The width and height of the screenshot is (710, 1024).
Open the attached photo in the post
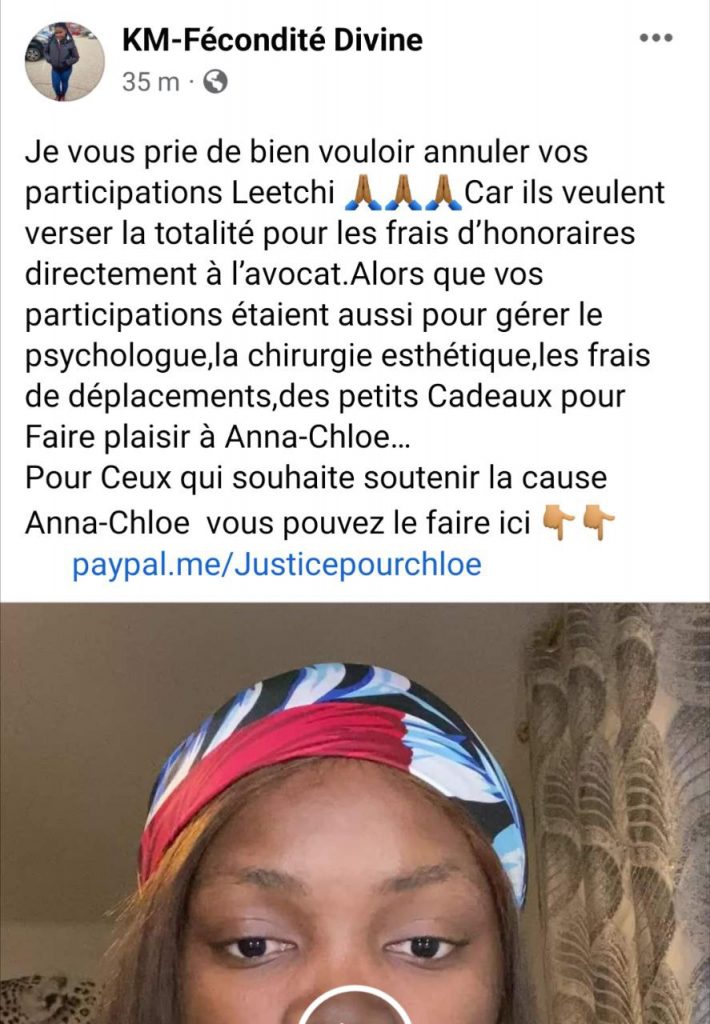(355, 812)
